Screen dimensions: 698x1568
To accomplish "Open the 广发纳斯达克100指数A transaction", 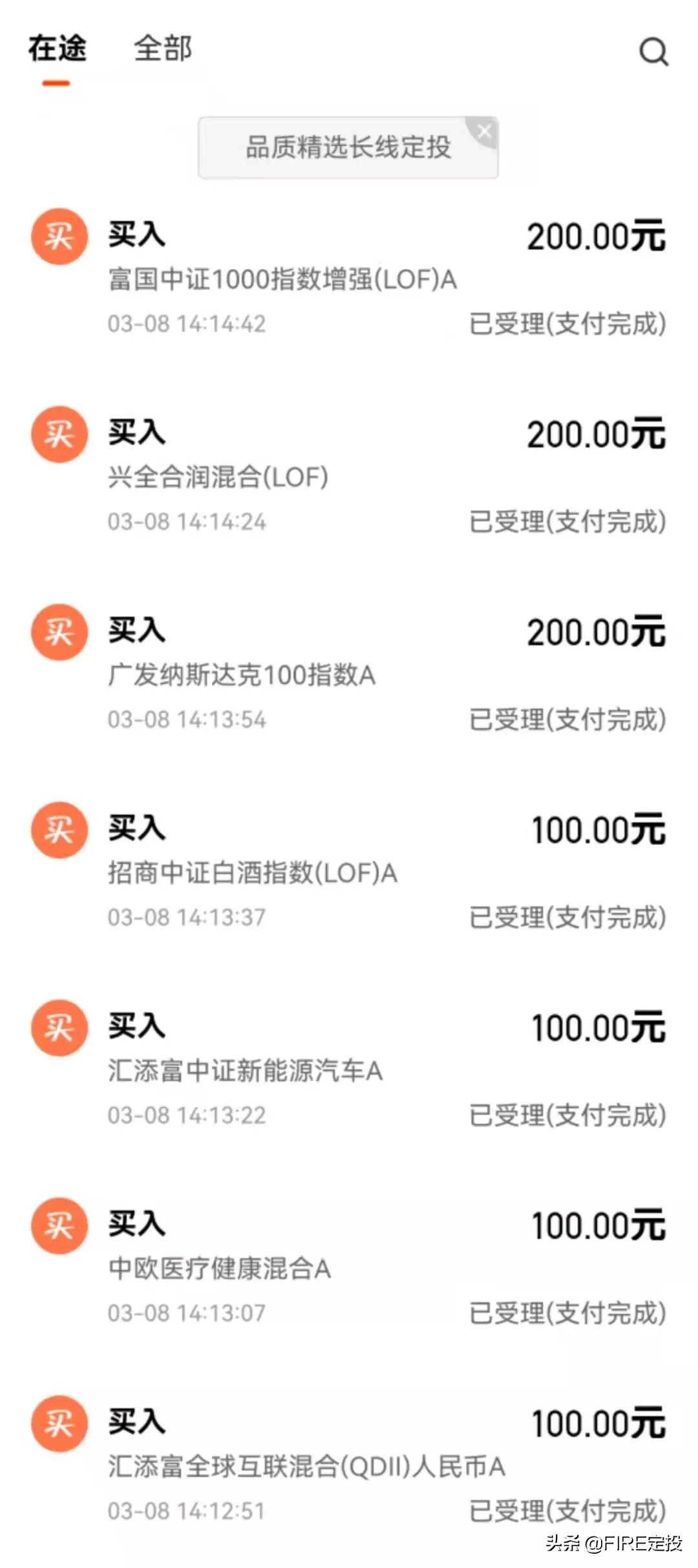I will (349, 675).
